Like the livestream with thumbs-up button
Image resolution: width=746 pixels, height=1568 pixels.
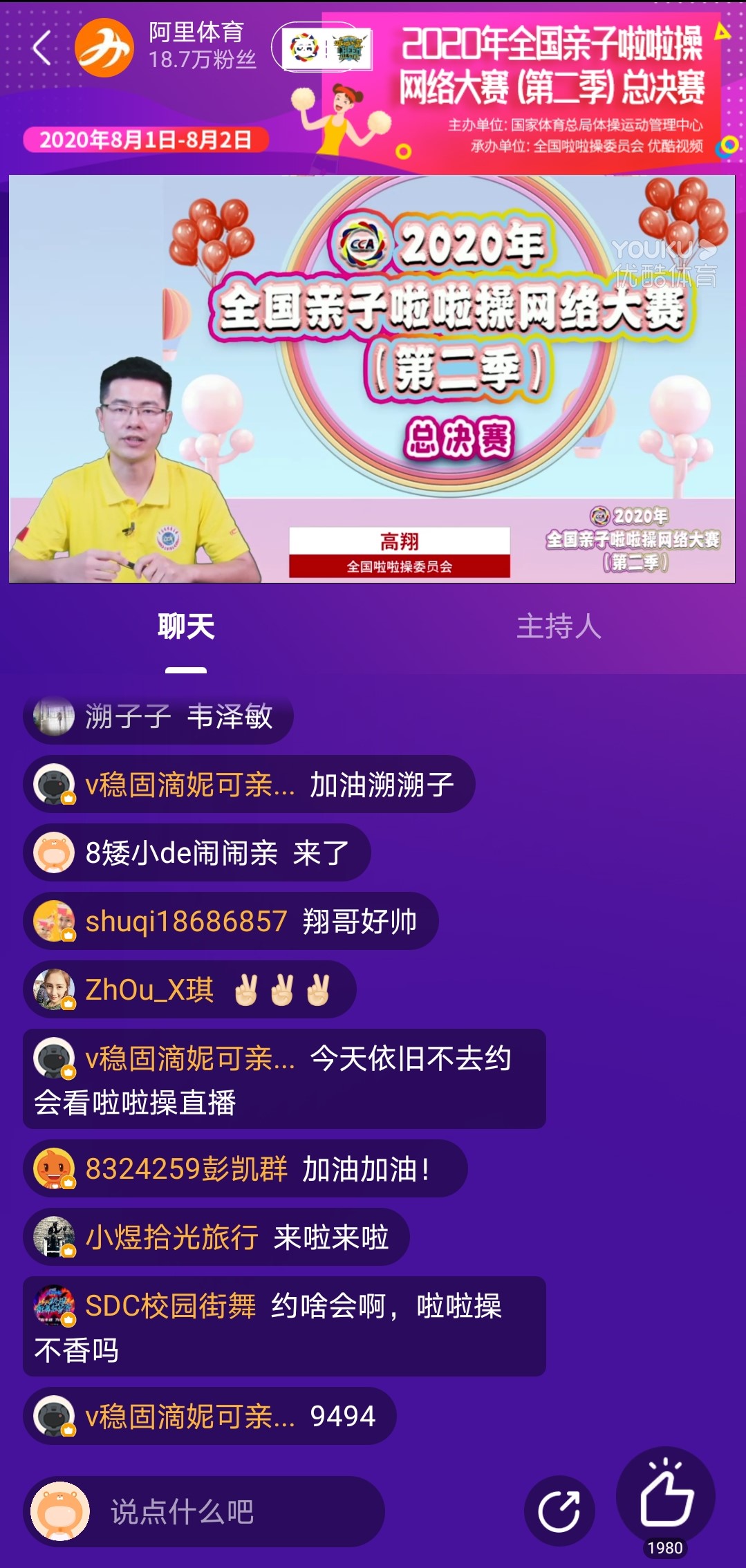click(666, 1497)
